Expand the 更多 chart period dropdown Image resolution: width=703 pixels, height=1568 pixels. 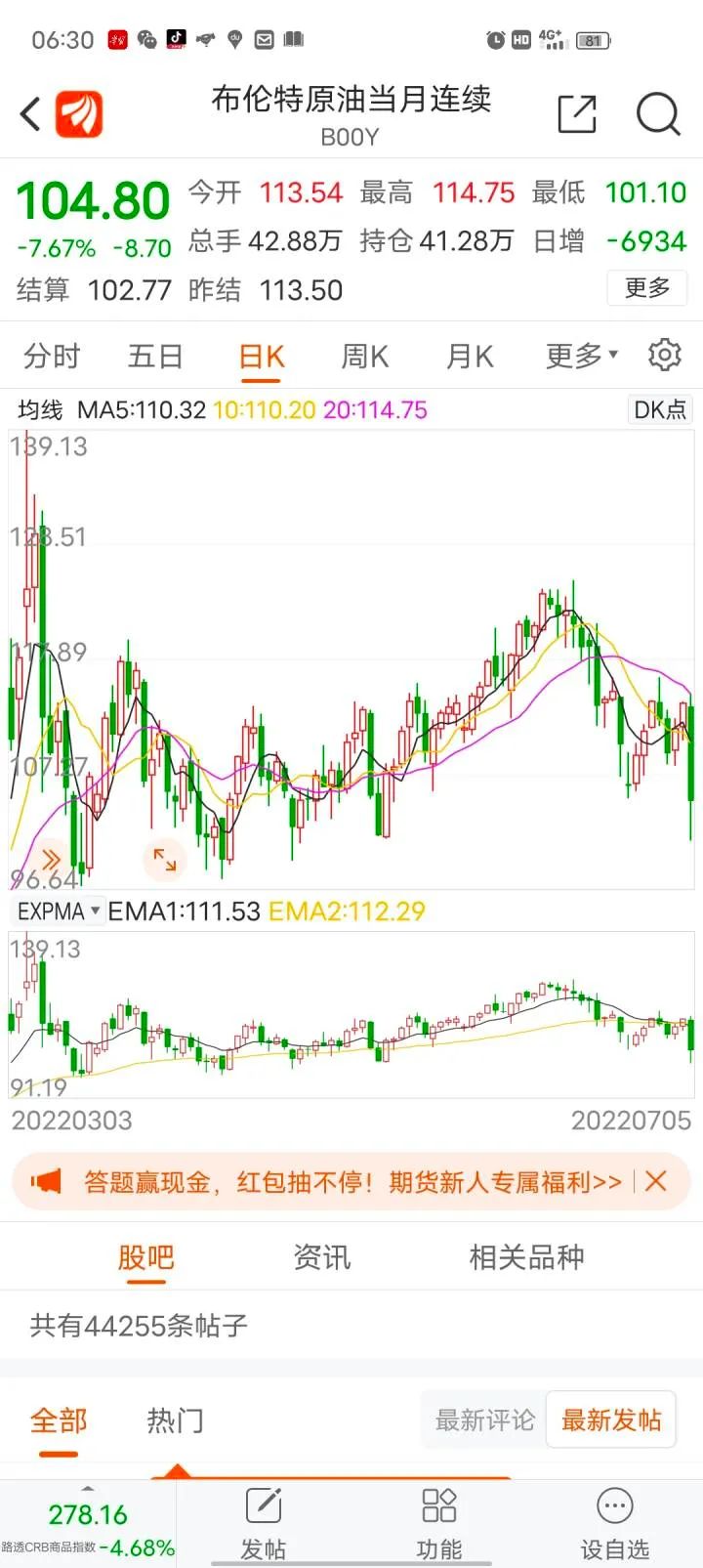pyautogui.click(x=582, y=356)
